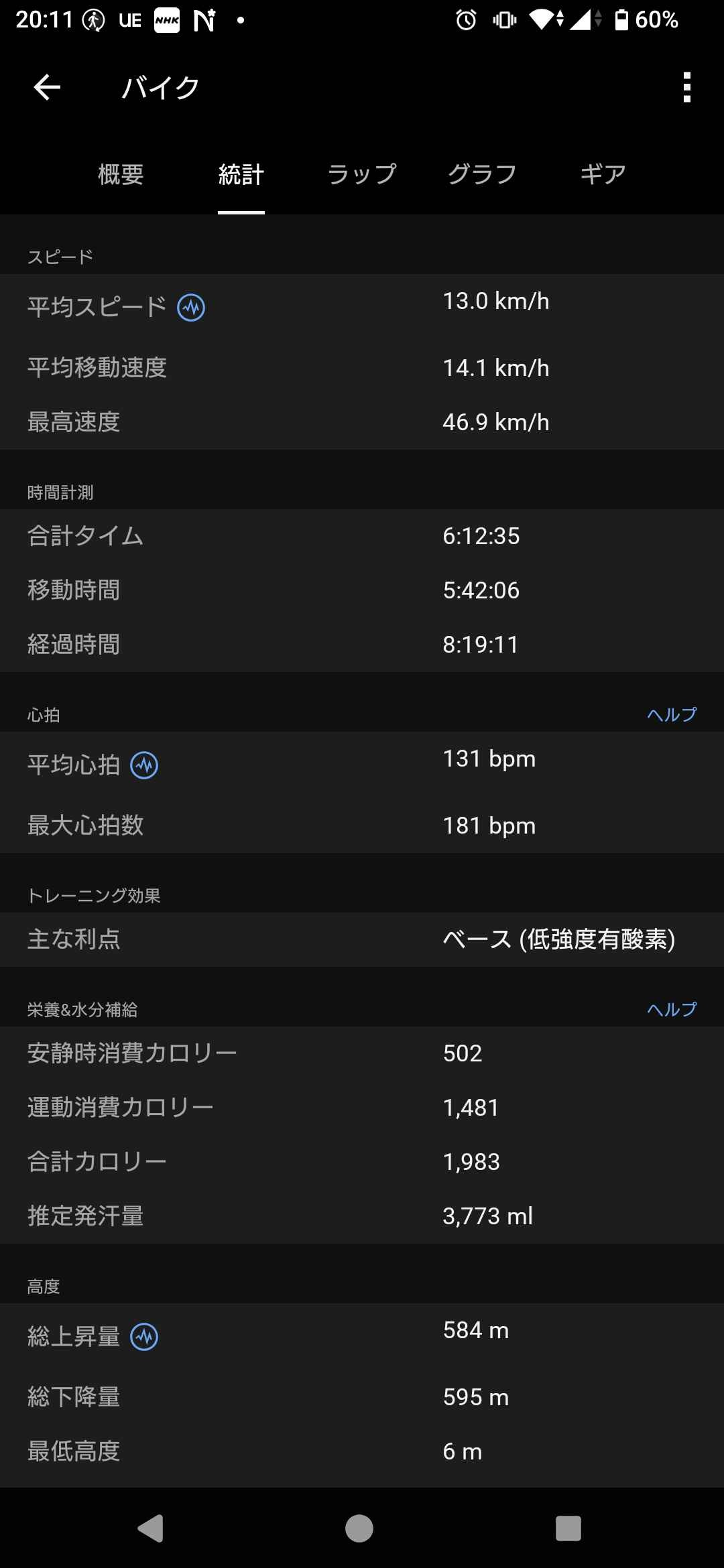Open recent apps from navigation bar

[568, 1528]
